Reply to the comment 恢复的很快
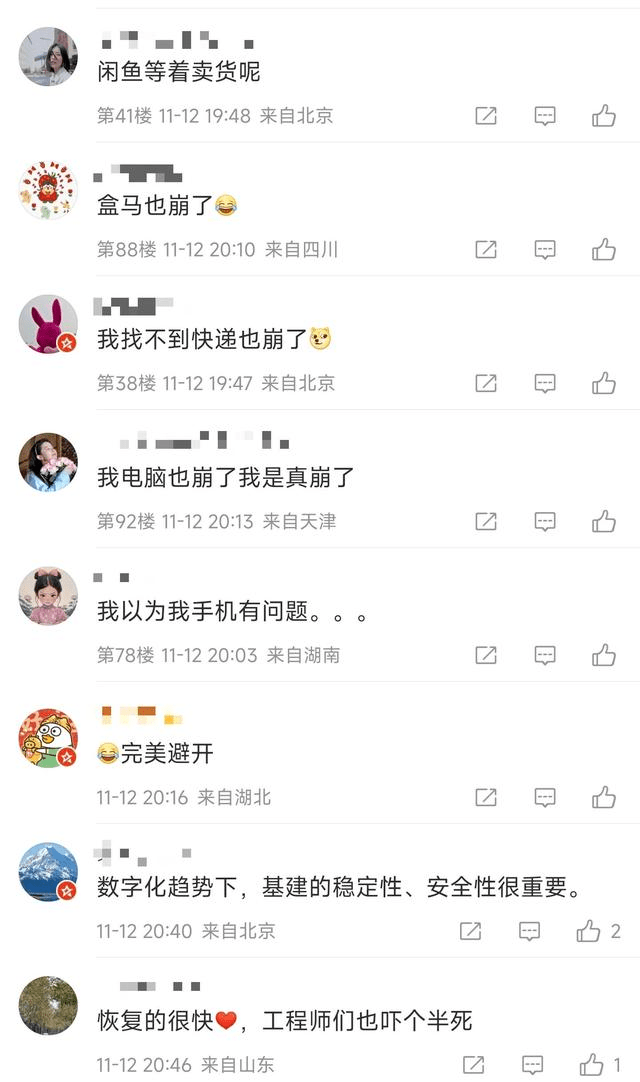 533,1065
